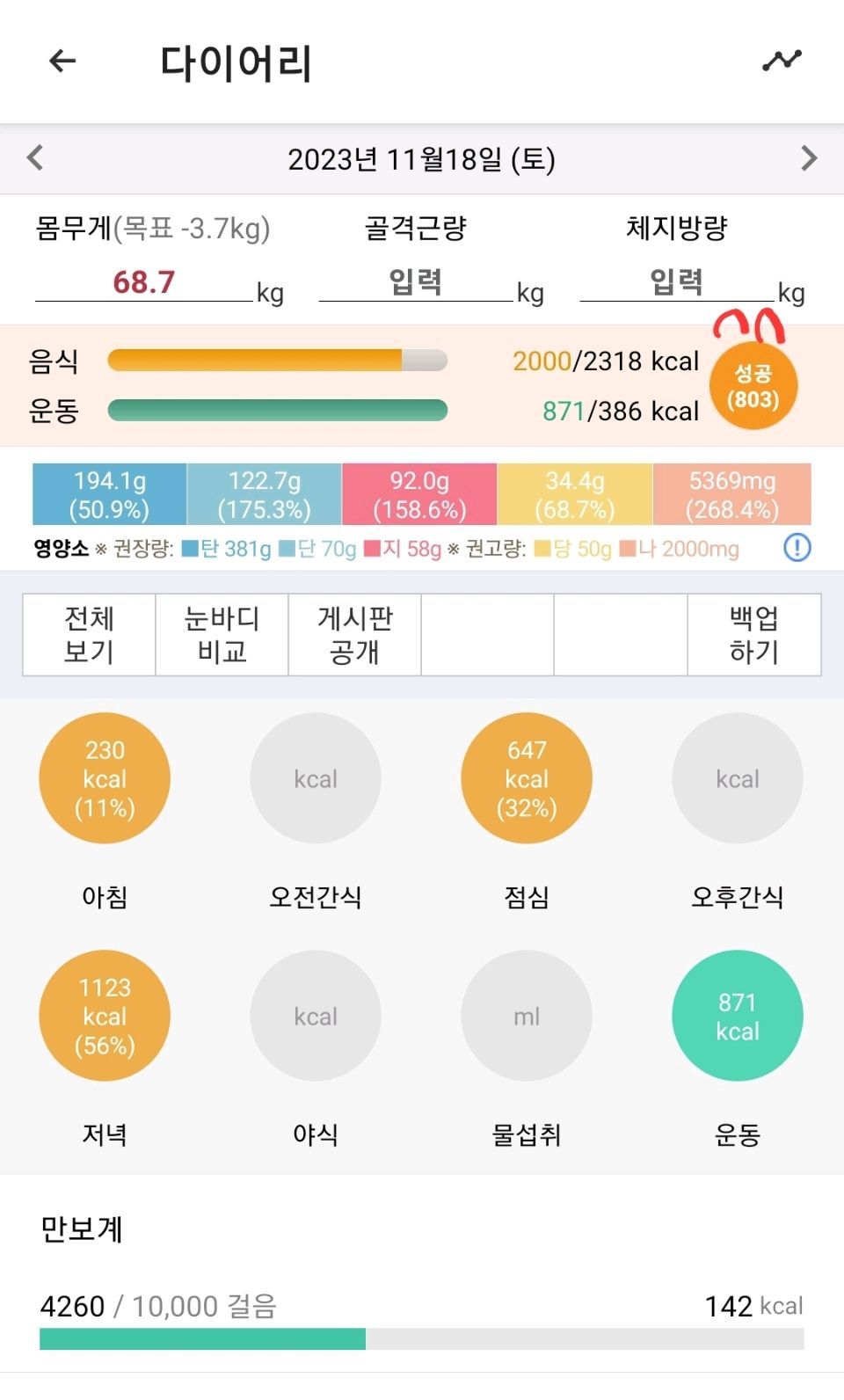Open the nutrient info icon
844x1400 pixels.
coord(797,548)
